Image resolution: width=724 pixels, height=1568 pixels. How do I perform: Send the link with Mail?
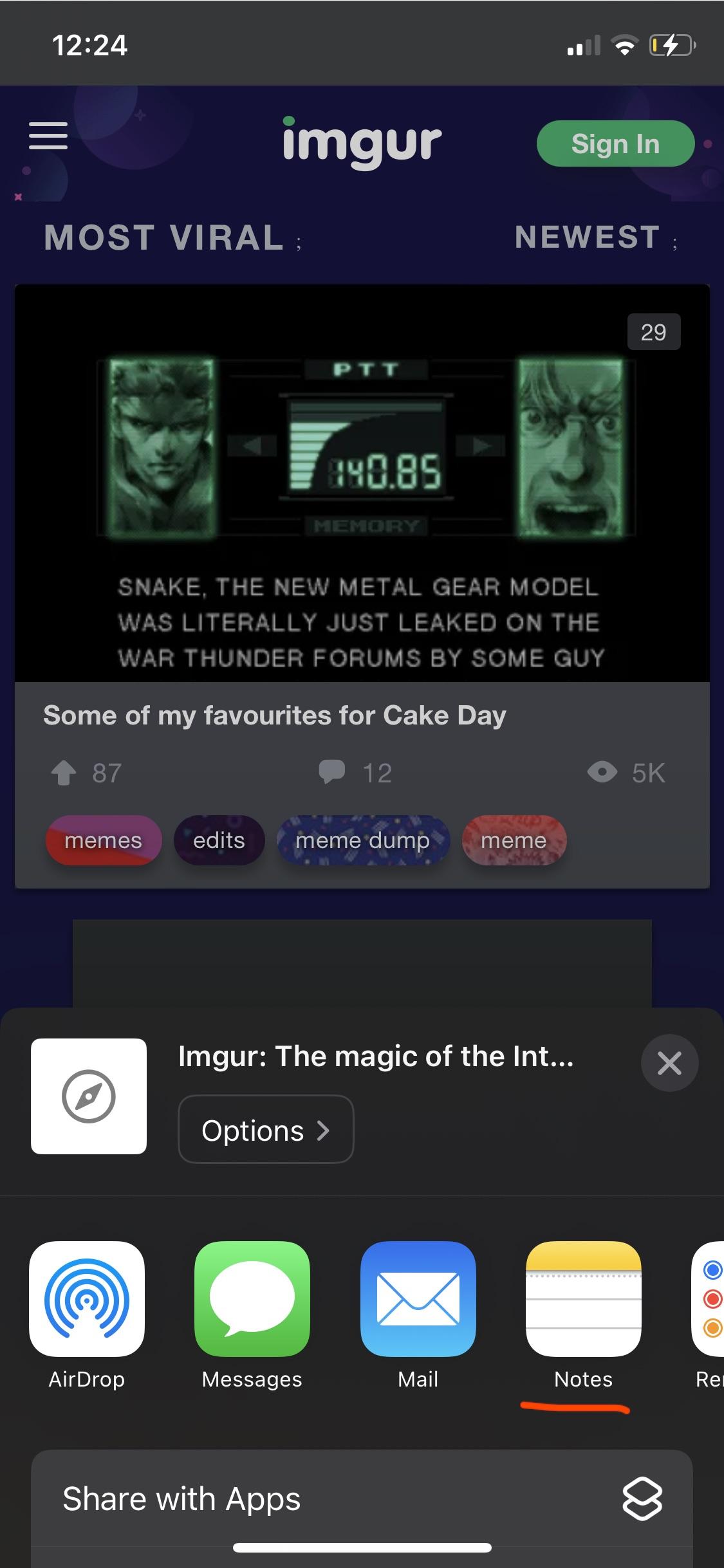click(x=418, y=1298)
